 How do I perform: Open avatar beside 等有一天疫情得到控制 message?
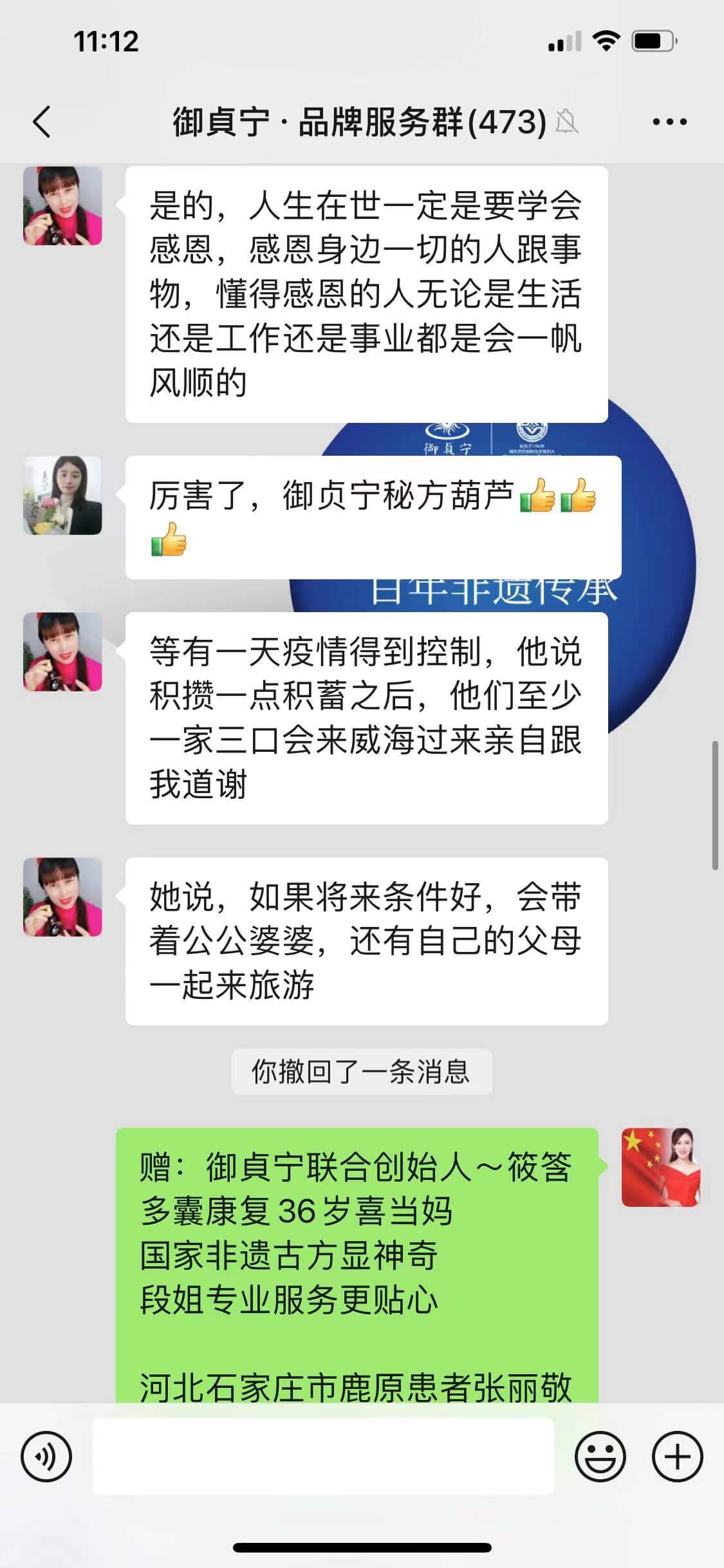(x=62, y=652)
